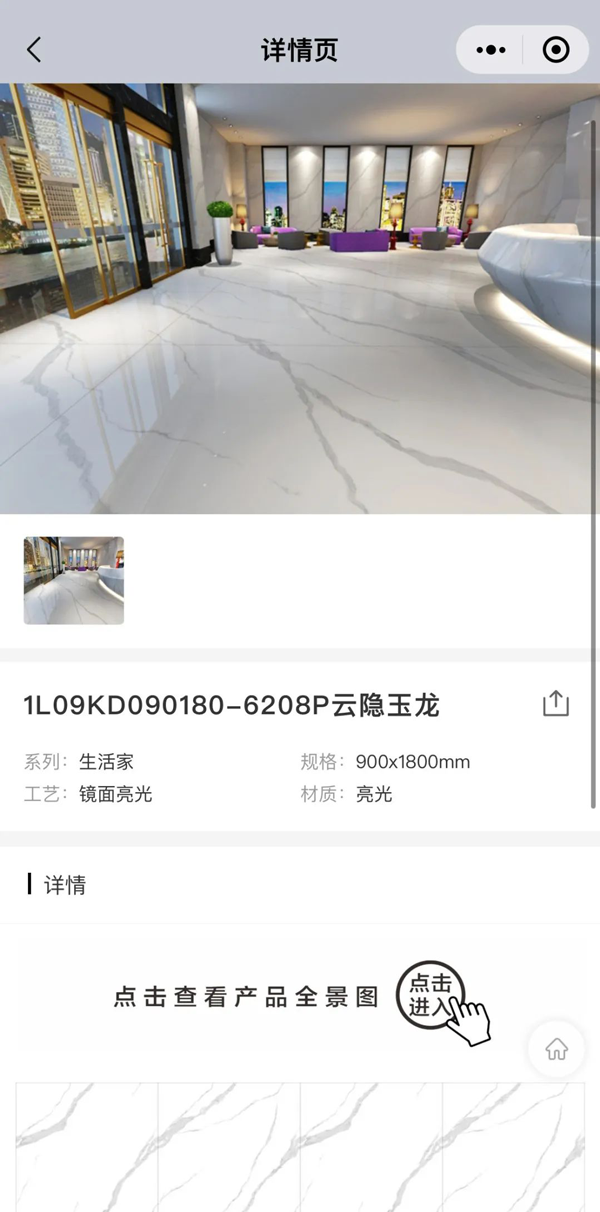Share the 云隐玉龙 product
The width and height of the screenshot is (600, 1212).
pos(556,704)
